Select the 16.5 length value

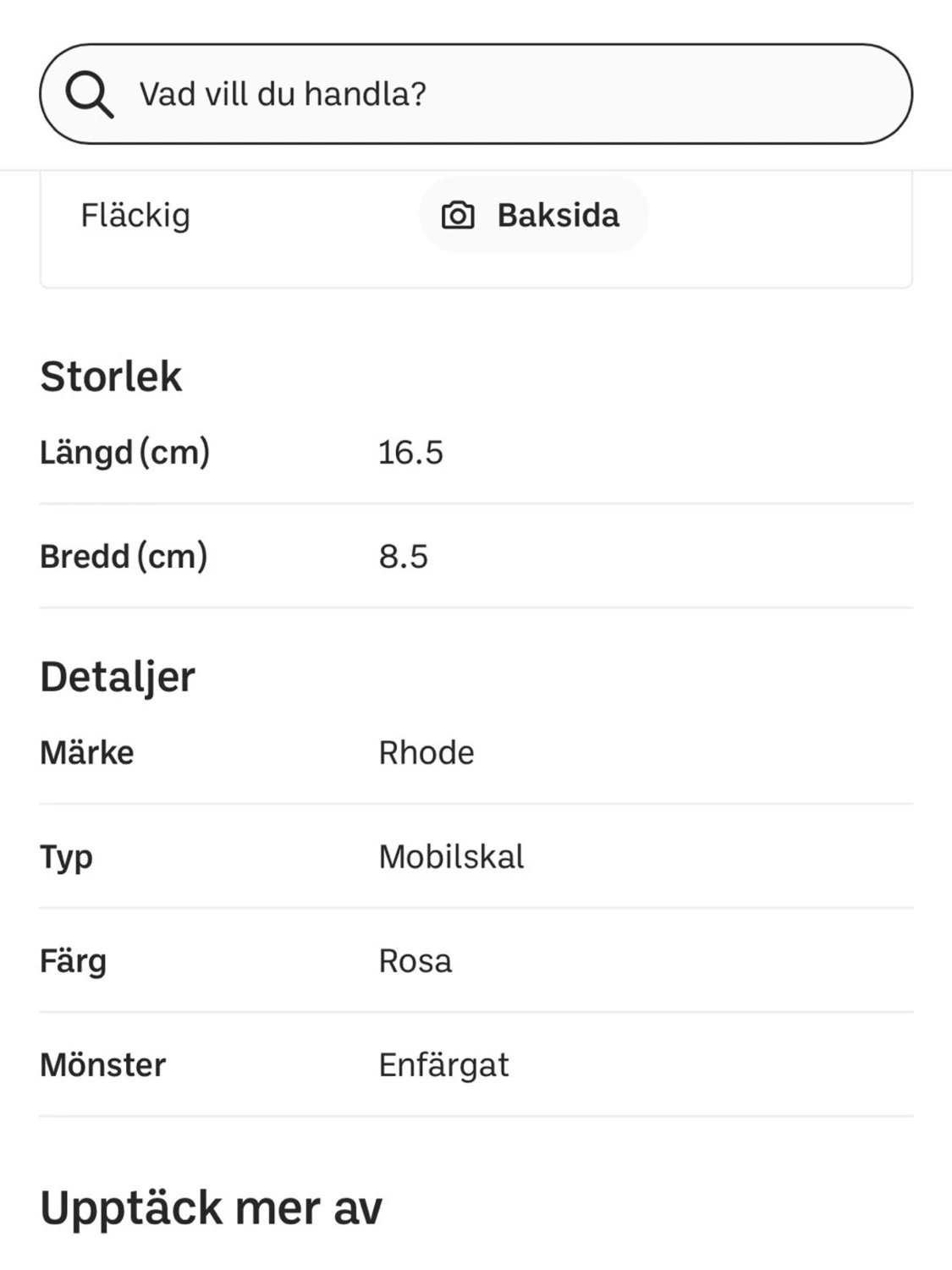[410, 452]
